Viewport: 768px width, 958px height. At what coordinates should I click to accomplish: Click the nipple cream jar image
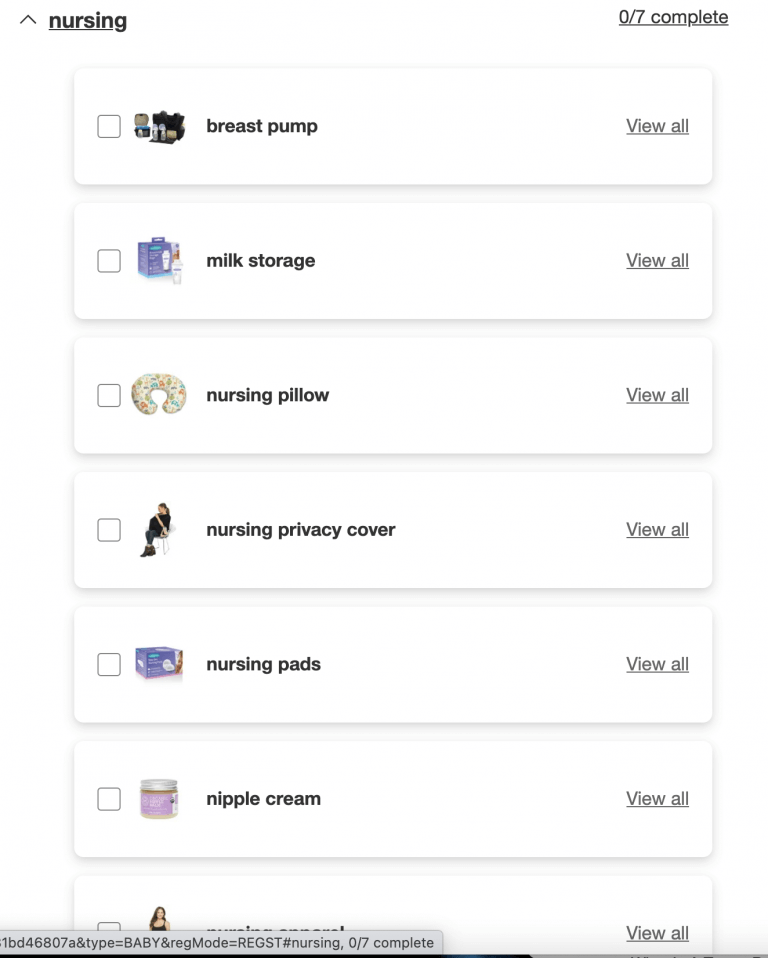coord(159,798)
